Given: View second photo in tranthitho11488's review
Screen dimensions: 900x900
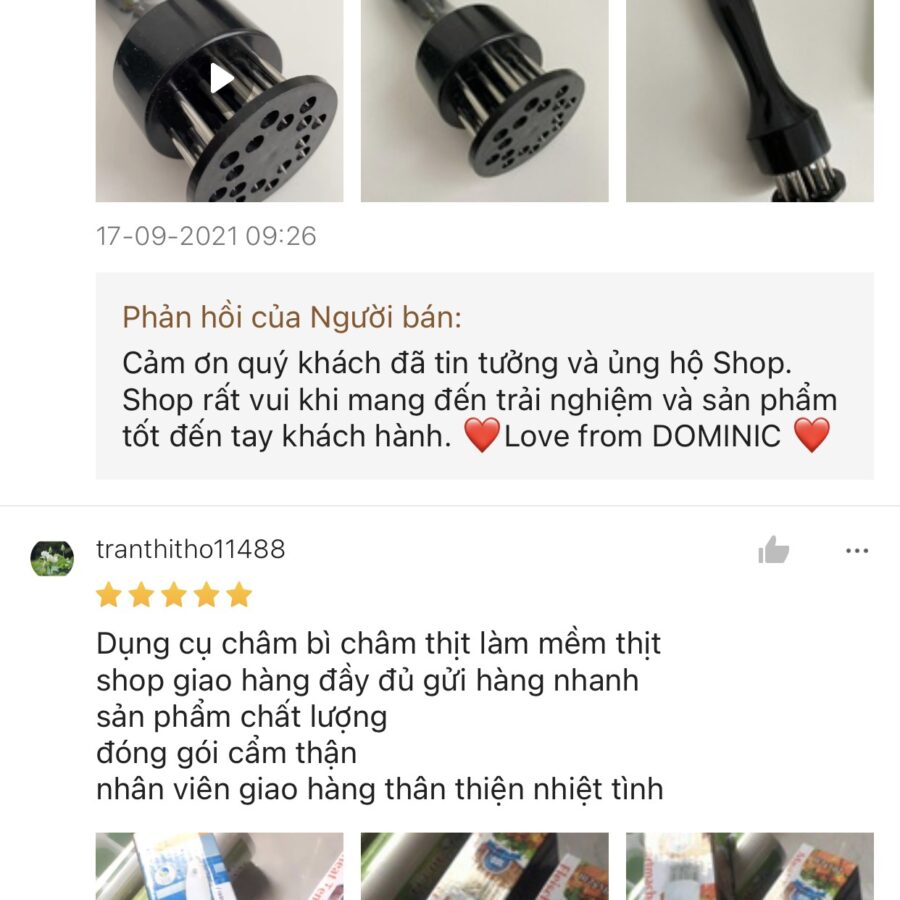Looking at the screenshot, I should (x=484, y=866).
